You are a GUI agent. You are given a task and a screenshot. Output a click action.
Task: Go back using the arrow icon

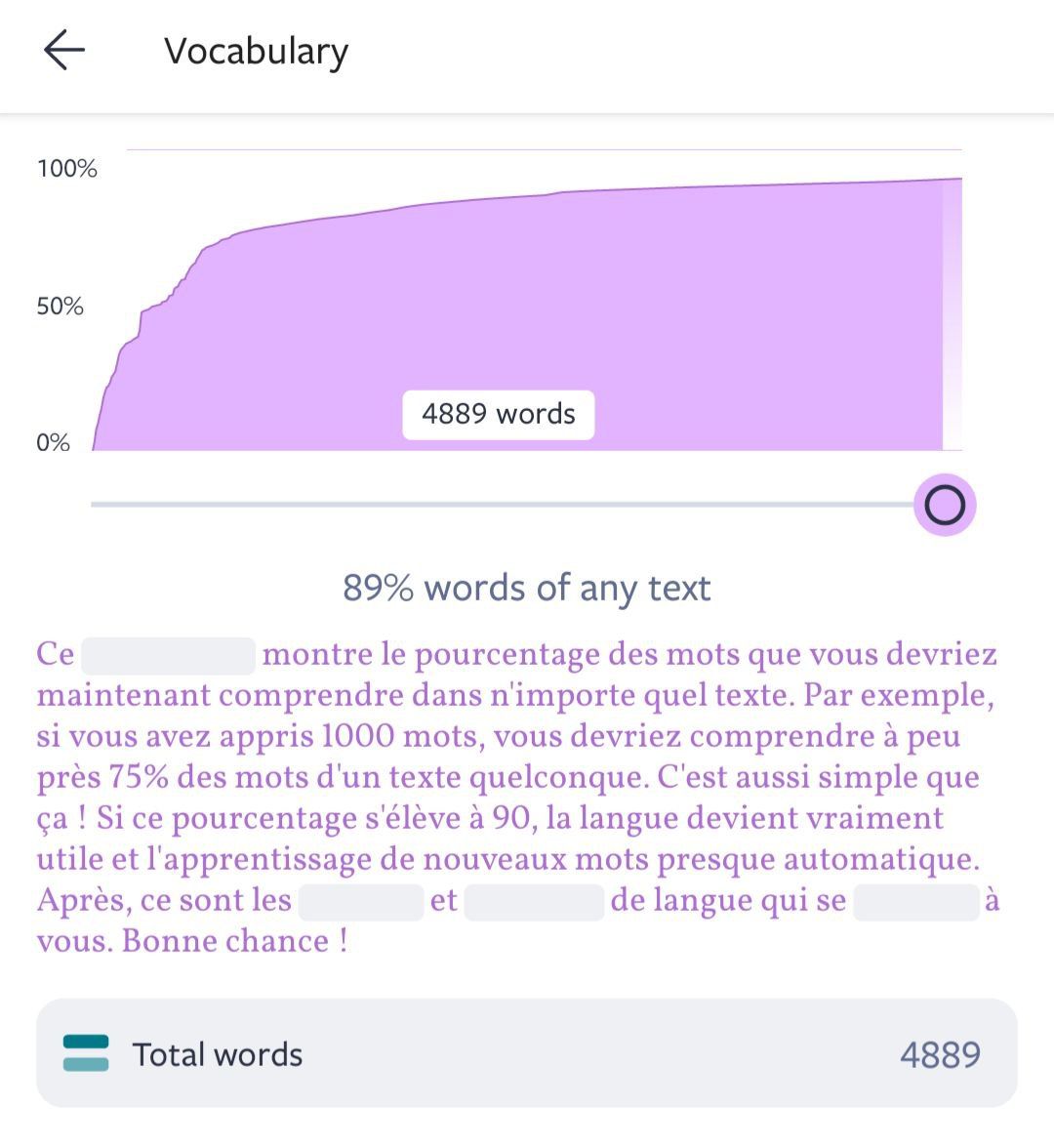tap(64, 50)
